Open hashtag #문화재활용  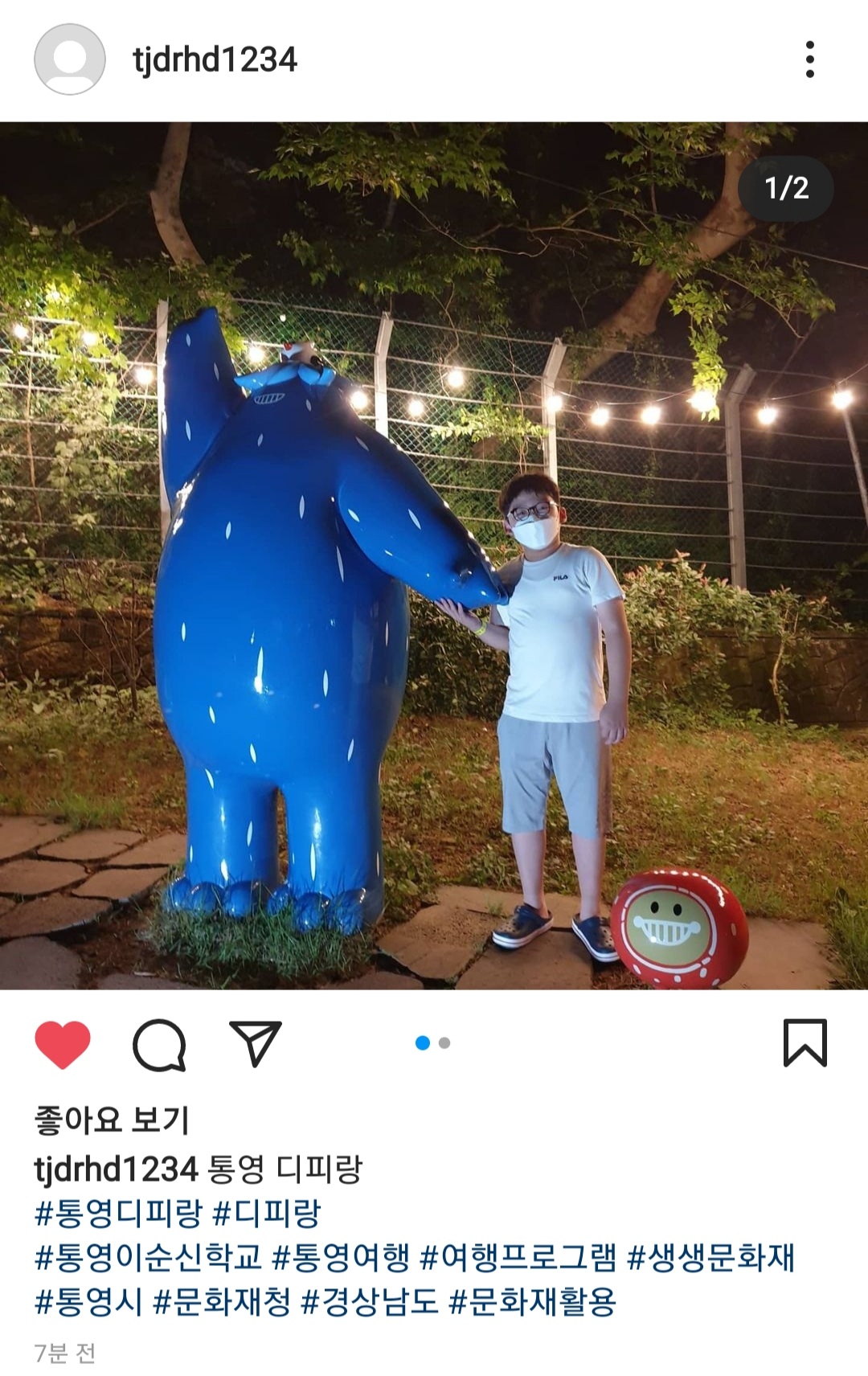tap(532, 1301)
